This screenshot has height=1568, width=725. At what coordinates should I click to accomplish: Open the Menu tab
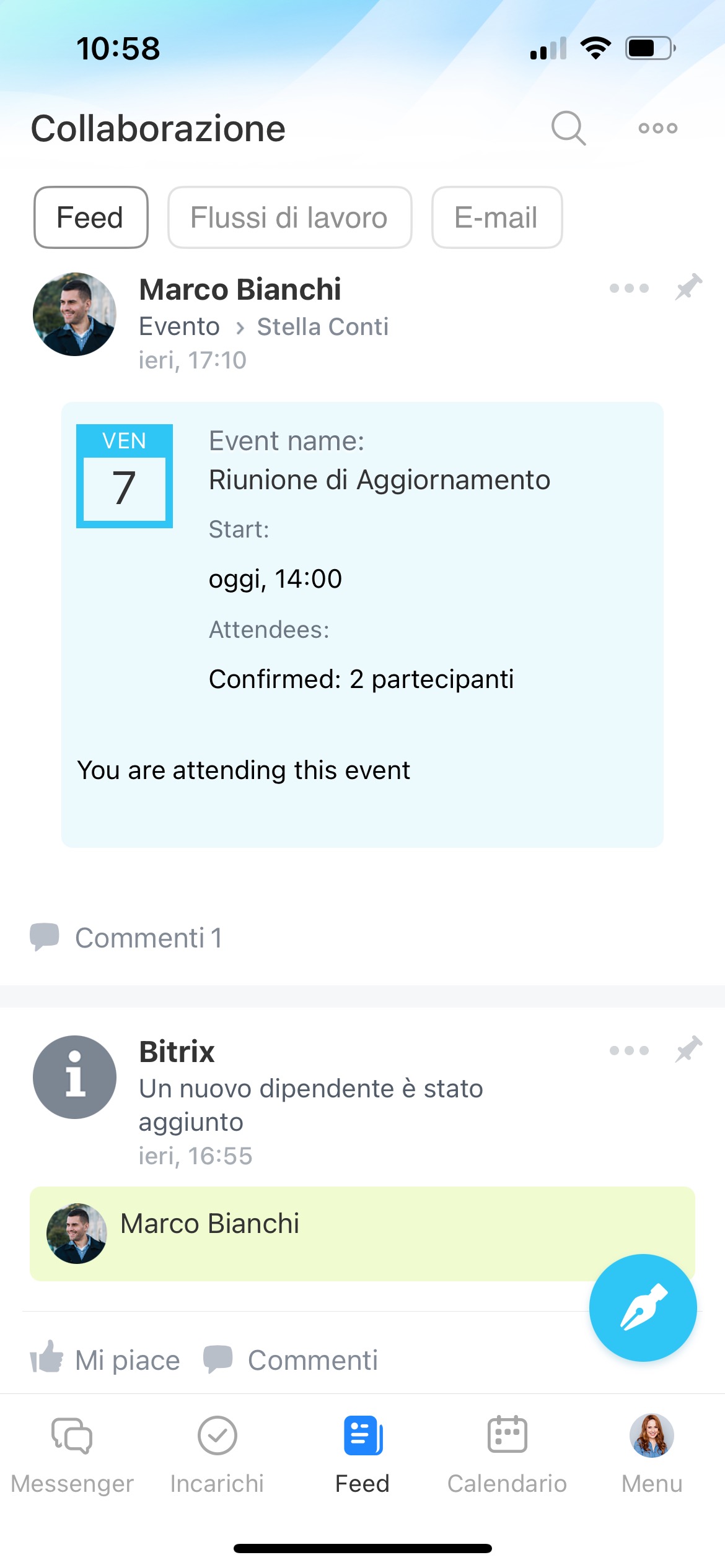coord(651,1453)
